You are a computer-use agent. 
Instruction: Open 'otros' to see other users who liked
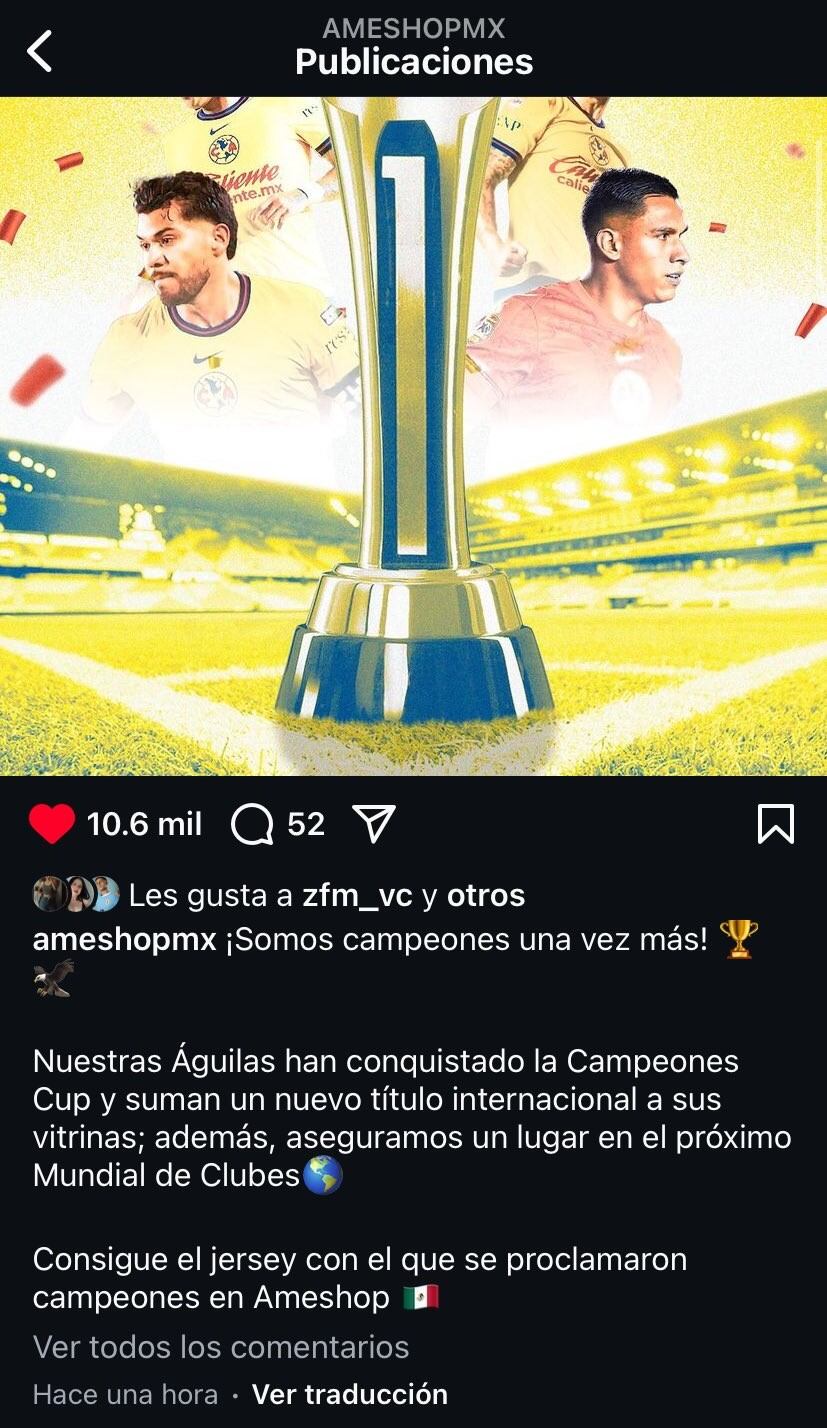(x=486, y=895)
